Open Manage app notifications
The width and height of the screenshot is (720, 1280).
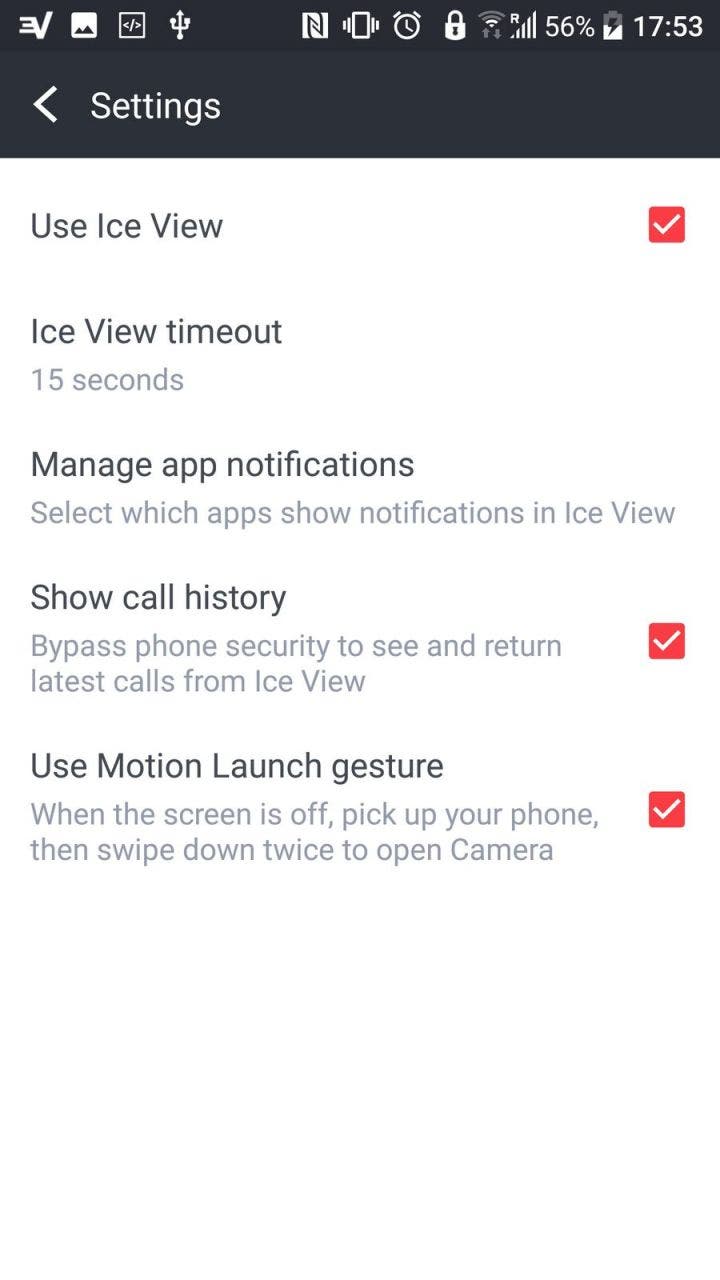360,487
